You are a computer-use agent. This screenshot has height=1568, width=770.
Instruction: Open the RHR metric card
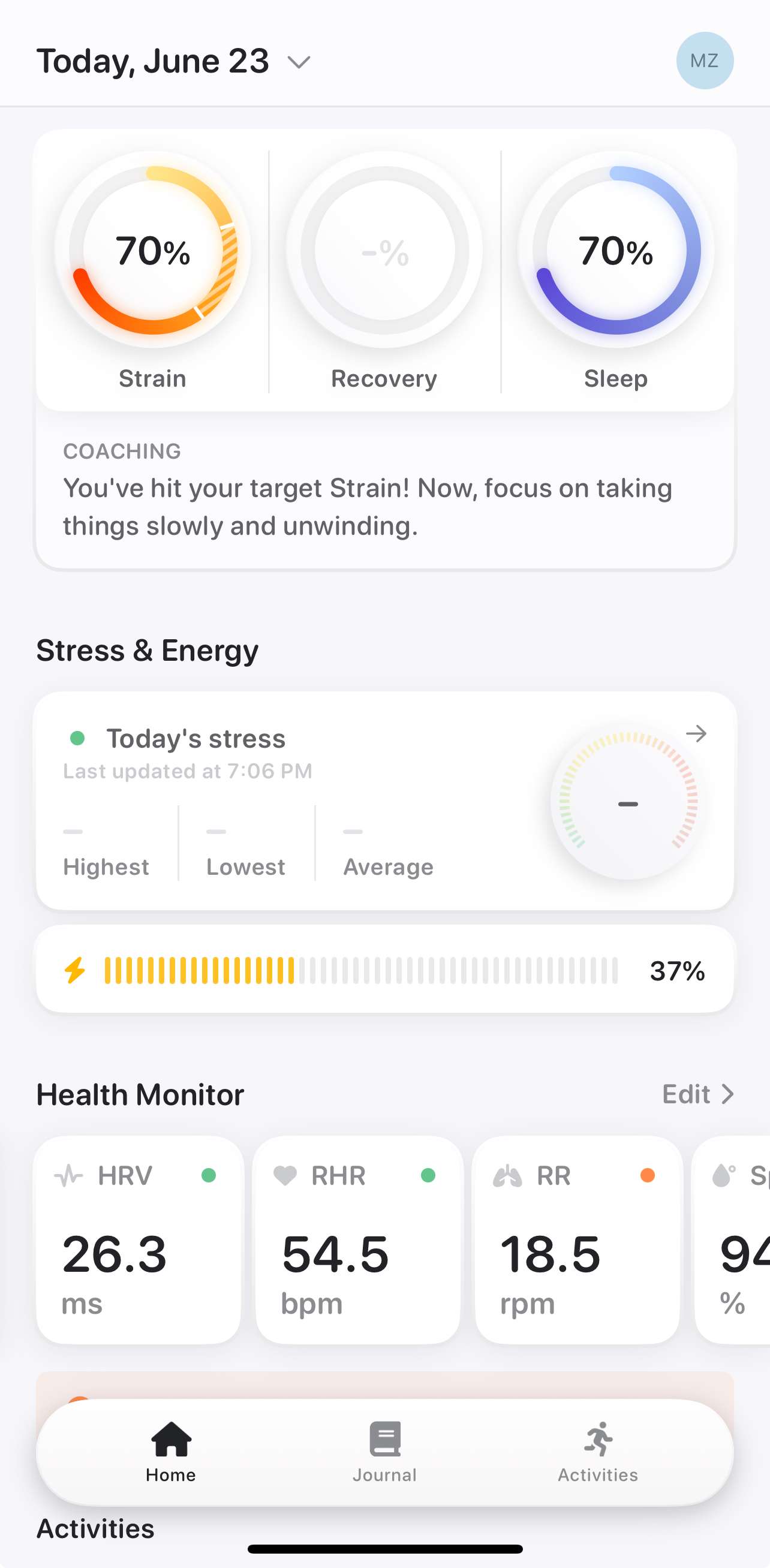point(358,1239)
